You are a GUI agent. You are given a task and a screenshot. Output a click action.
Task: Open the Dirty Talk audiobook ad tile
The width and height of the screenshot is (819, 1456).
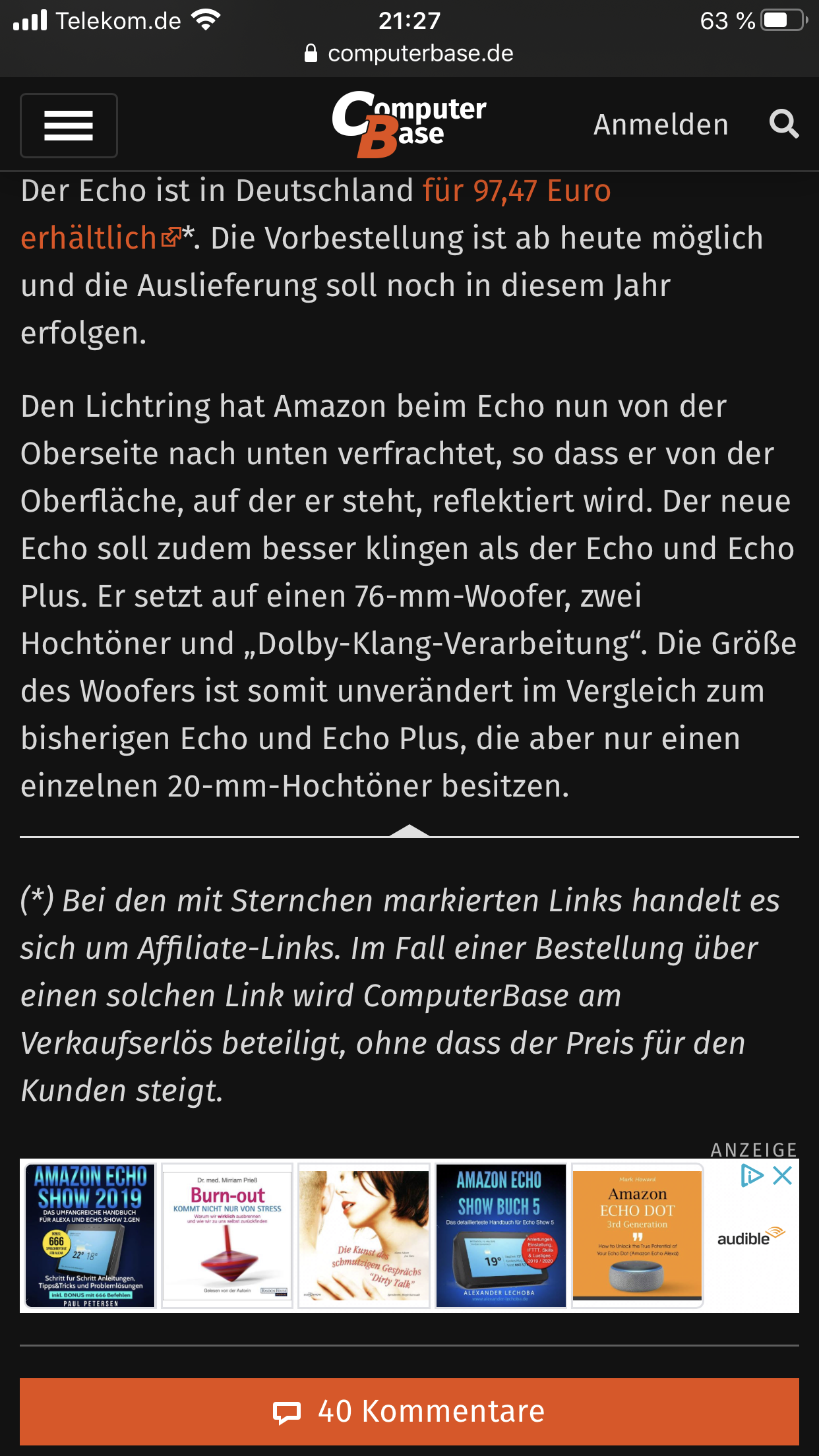(364, 1235)
